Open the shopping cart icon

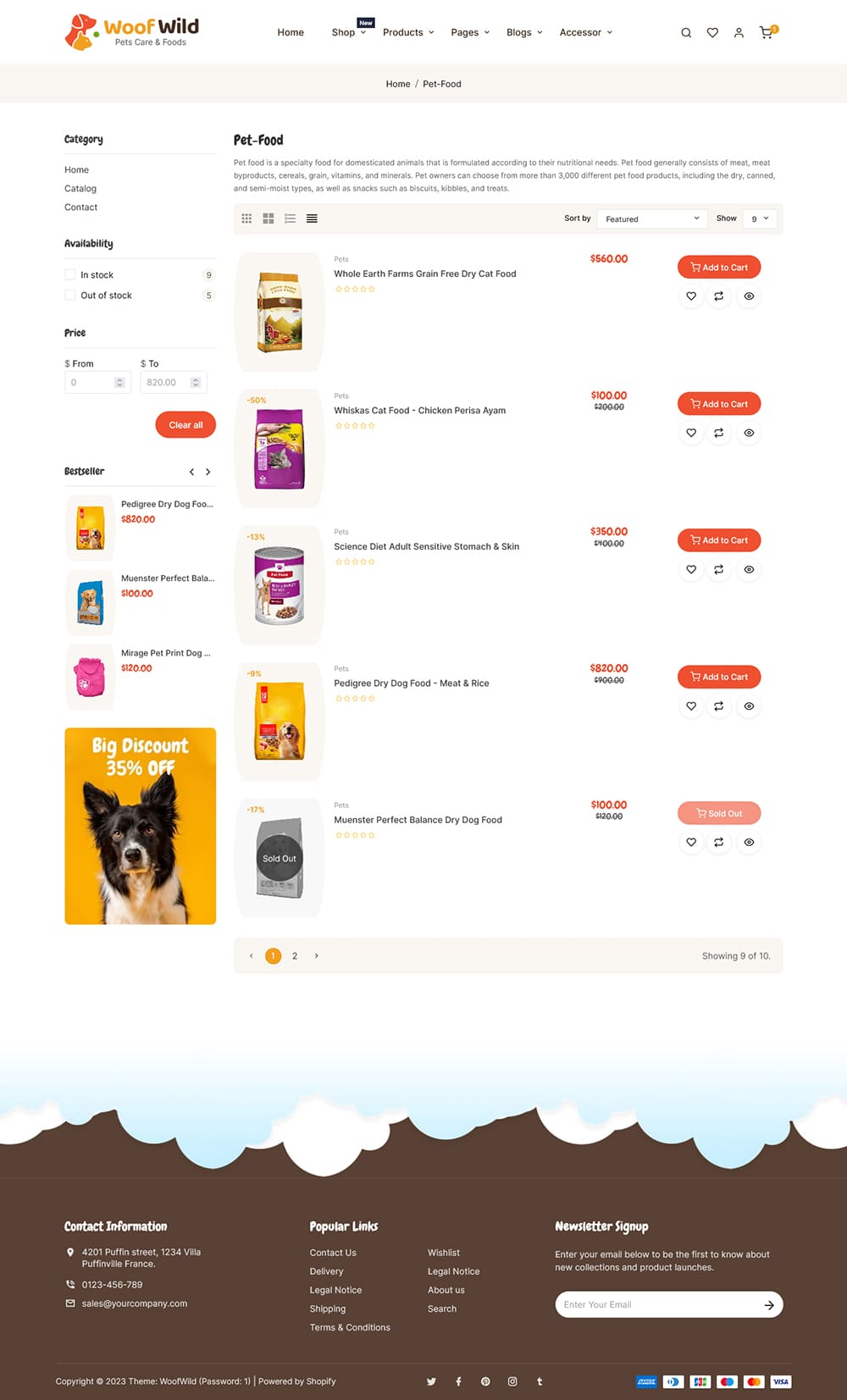[767, 33]
